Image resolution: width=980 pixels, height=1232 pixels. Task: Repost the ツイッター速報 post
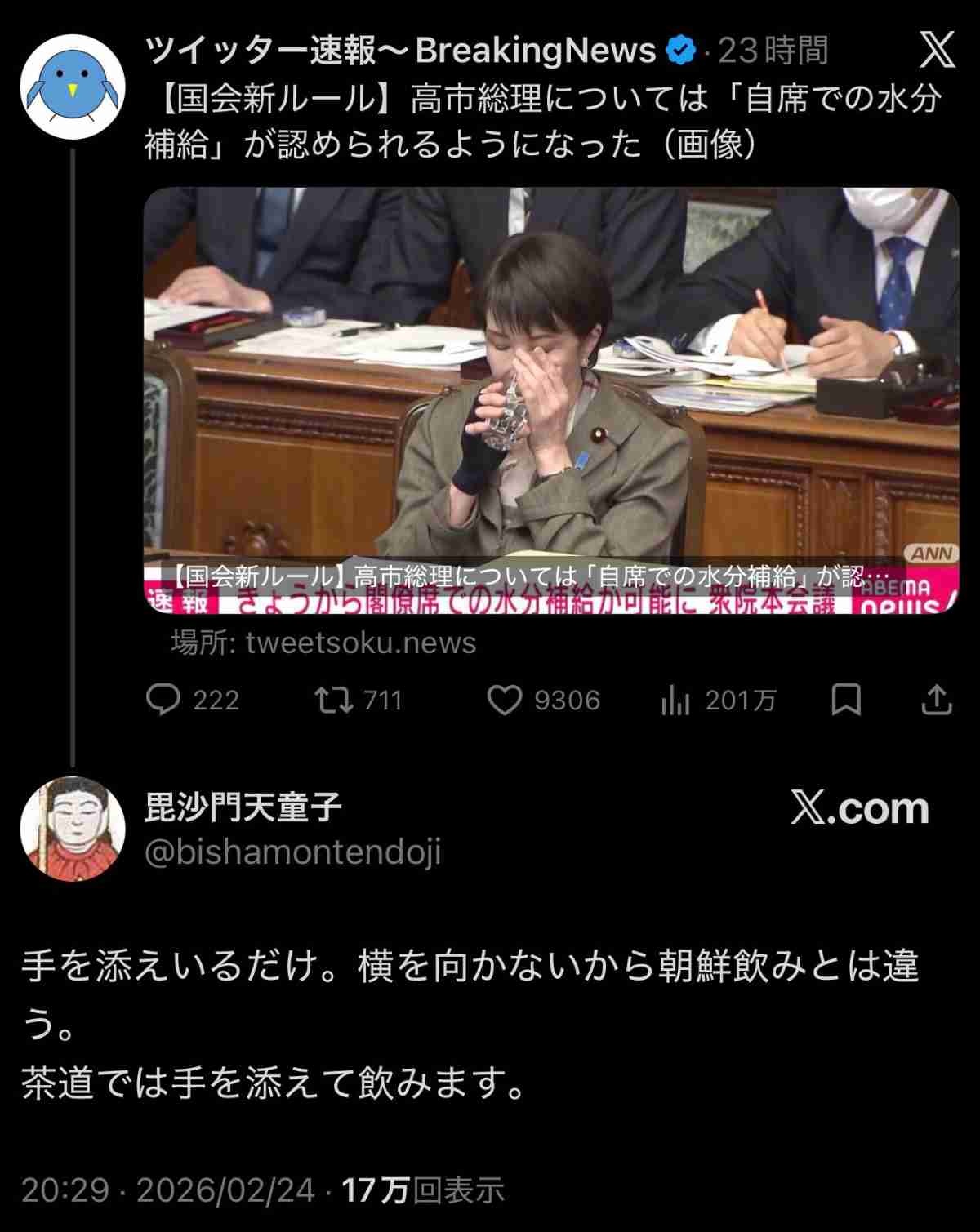334,701
